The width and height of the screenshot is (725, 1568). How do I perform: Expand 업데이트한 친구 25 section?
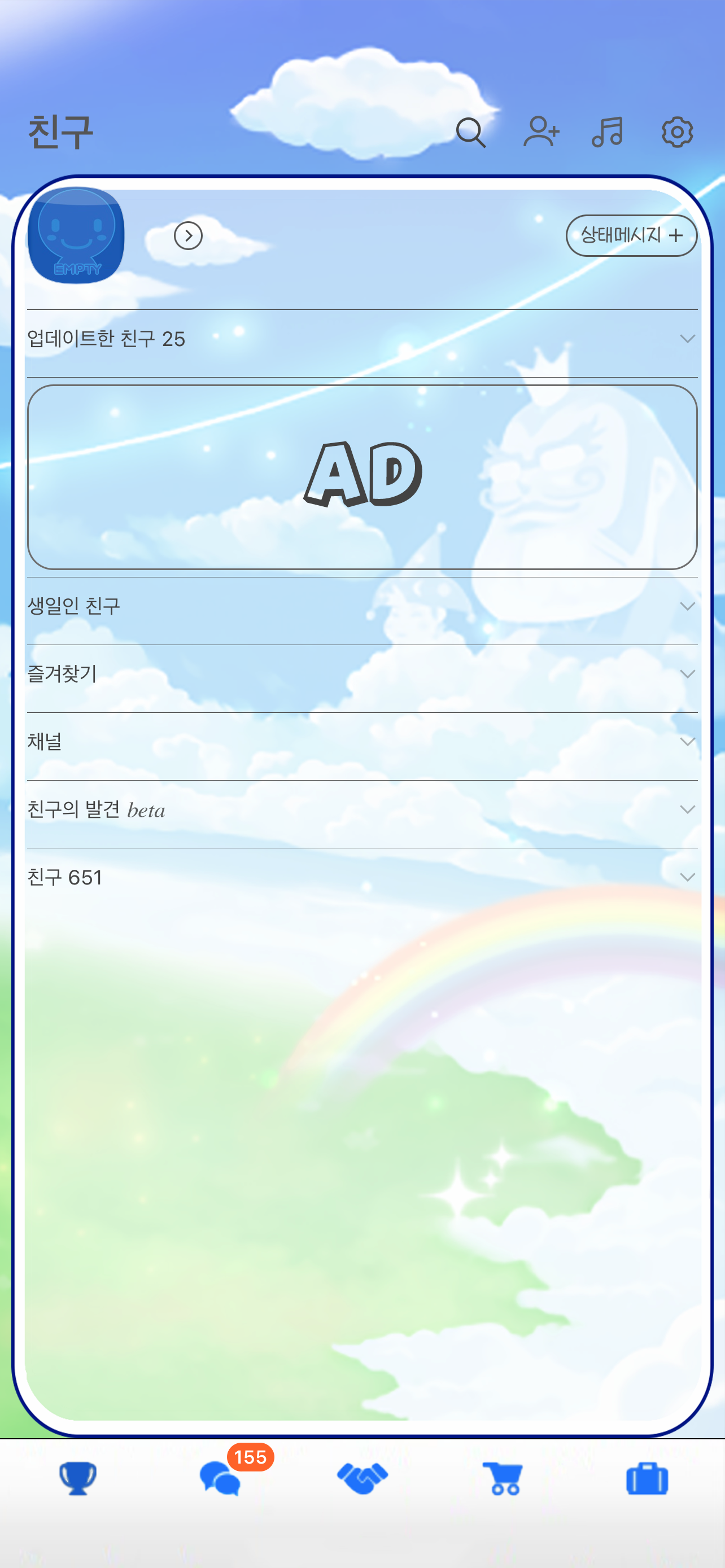click(x=362, y=339)
